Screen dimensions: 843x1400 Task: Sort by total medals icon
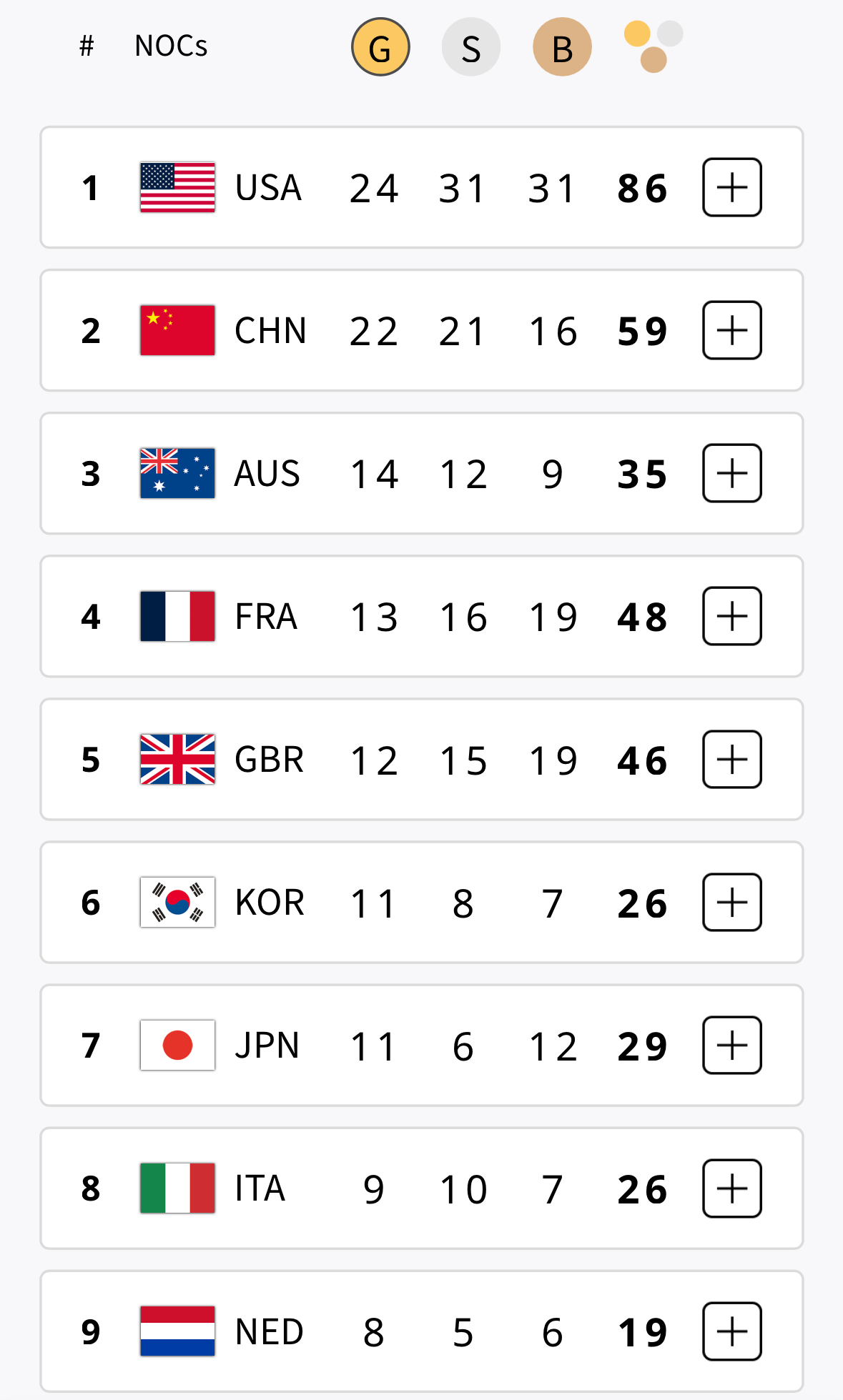[653, 47]
